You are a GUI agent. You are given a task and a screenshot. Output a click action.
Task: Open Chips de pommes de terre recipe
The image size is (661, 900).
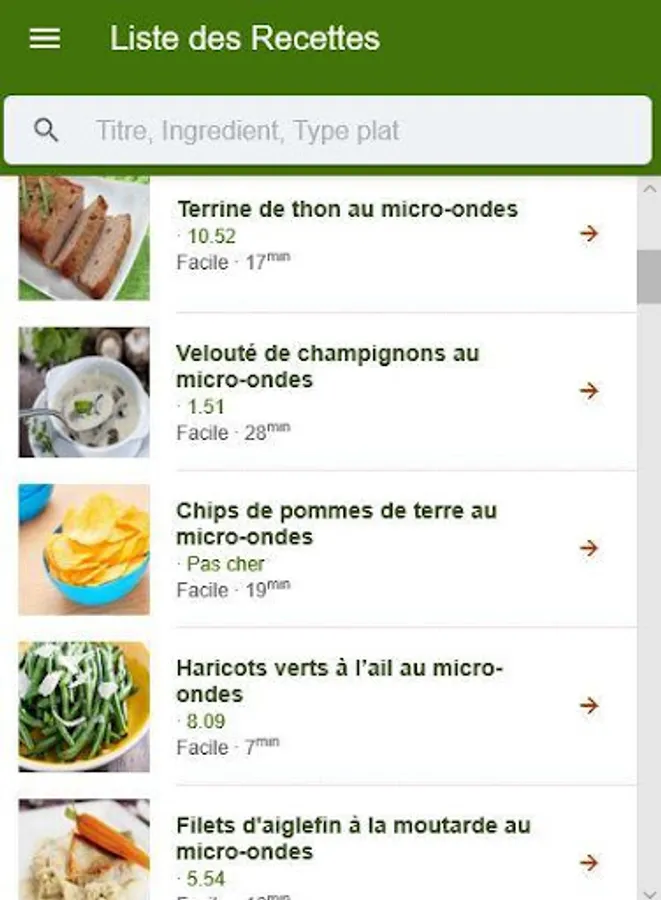coord(336,523)
